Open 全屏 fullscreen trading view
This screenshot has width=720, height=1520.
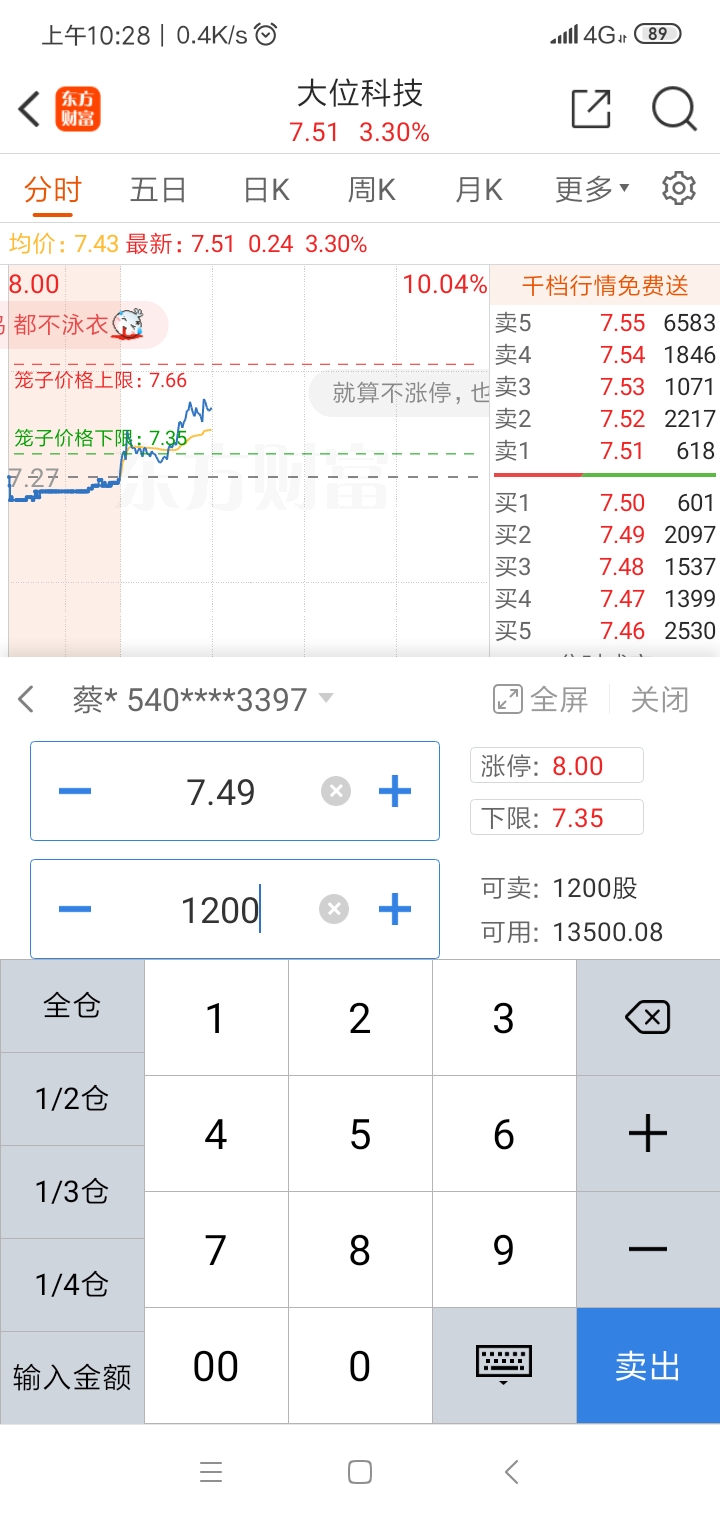tap(540, 699)
